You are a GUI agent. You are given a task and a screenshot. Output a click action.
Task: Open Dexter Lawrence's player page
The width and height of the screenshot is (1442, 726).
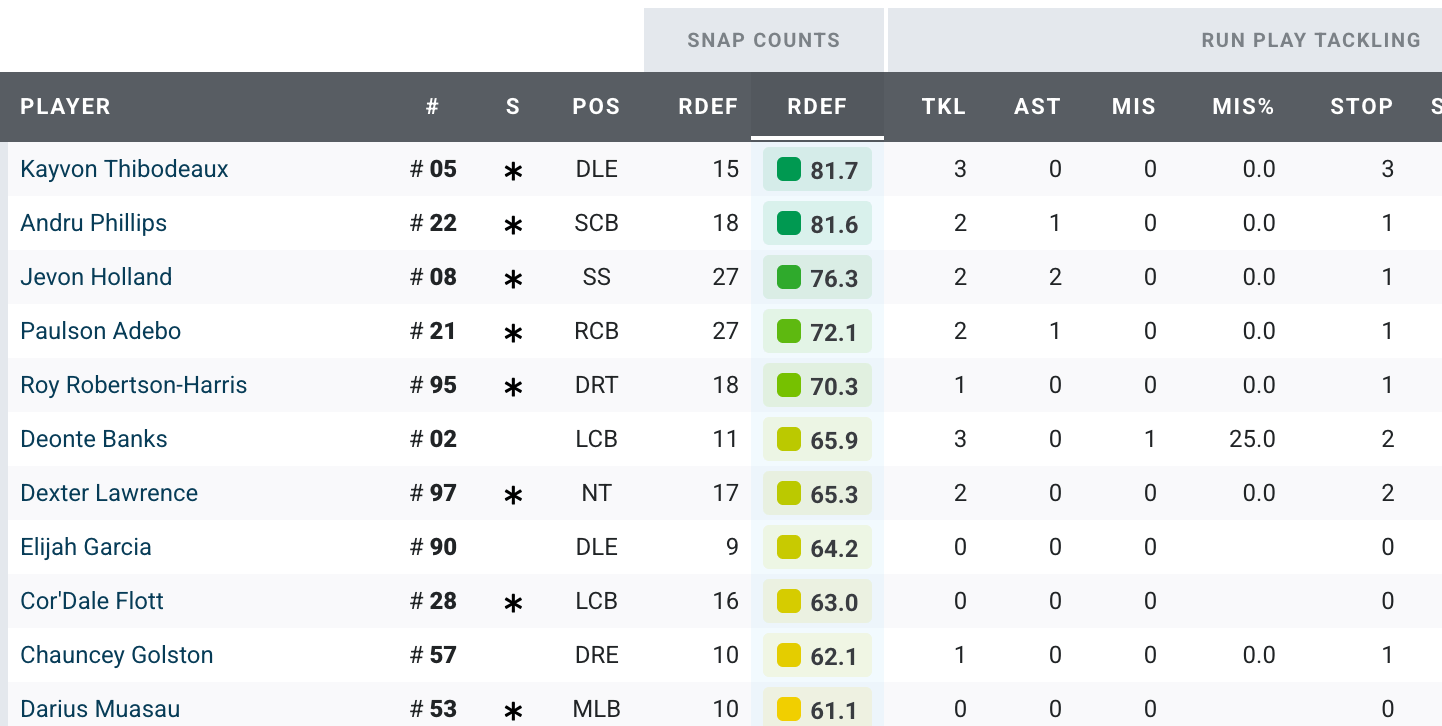(x=109, y=493)
